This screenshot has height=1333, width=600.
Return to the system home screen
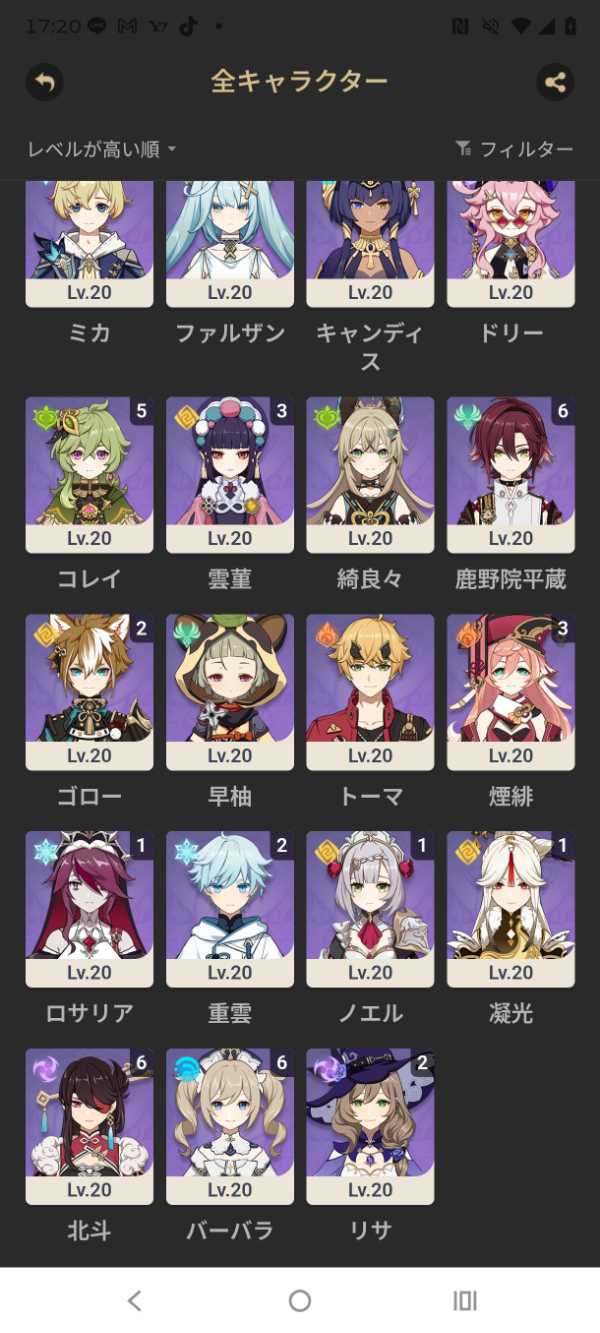pos(300,1300)
